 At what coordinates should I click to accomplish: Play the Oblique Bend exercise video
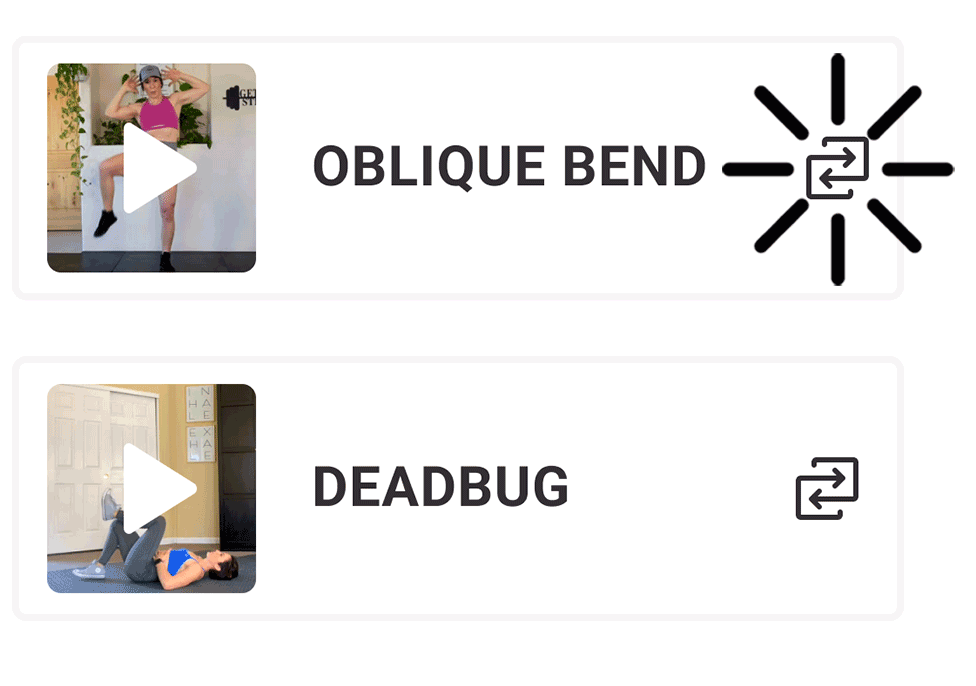point(153,168)
